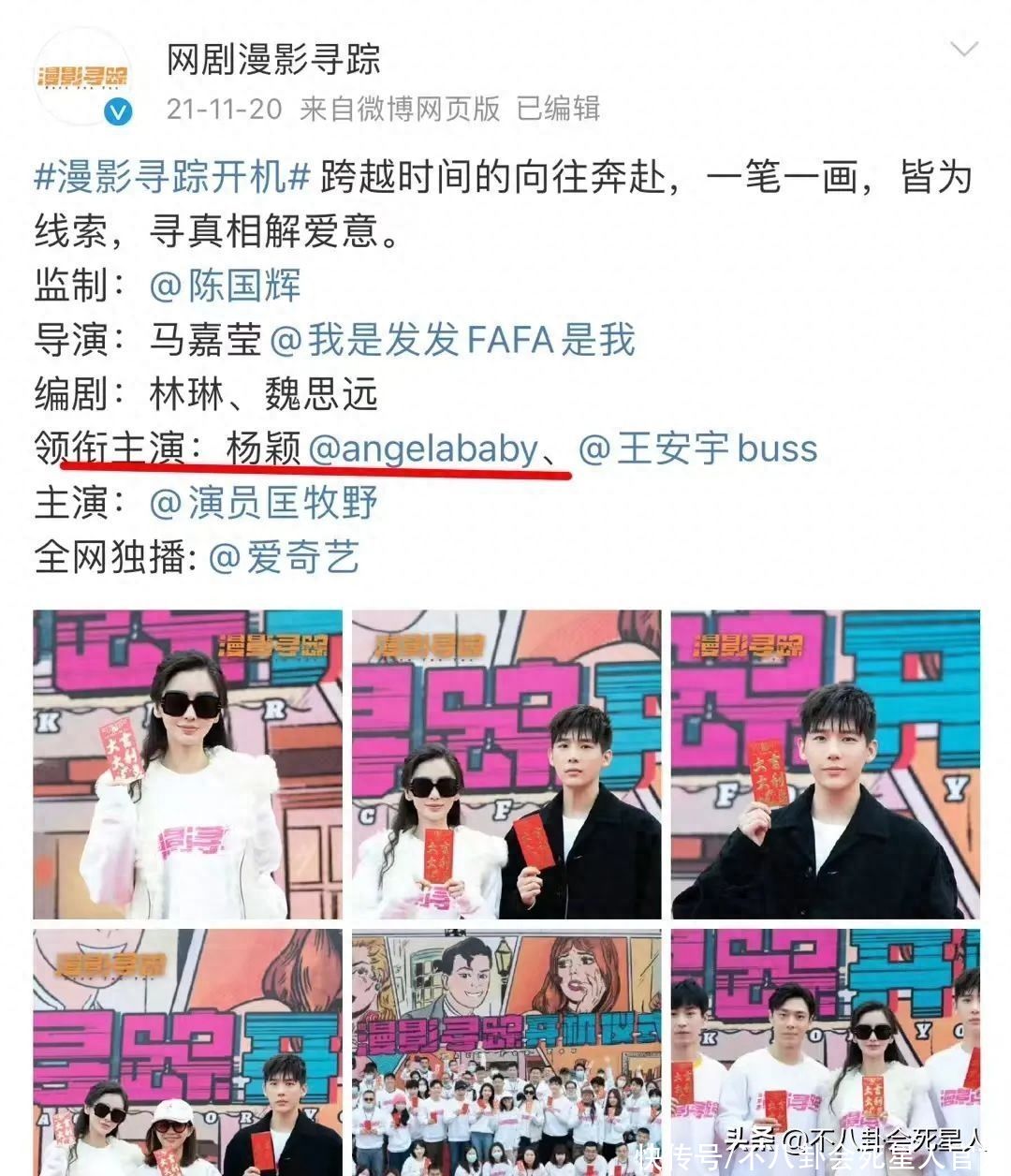The image size is (1011, 1176).
Task: View @演员匡牧野's profile
Action: pyautogui.click(x=264, y=503)
